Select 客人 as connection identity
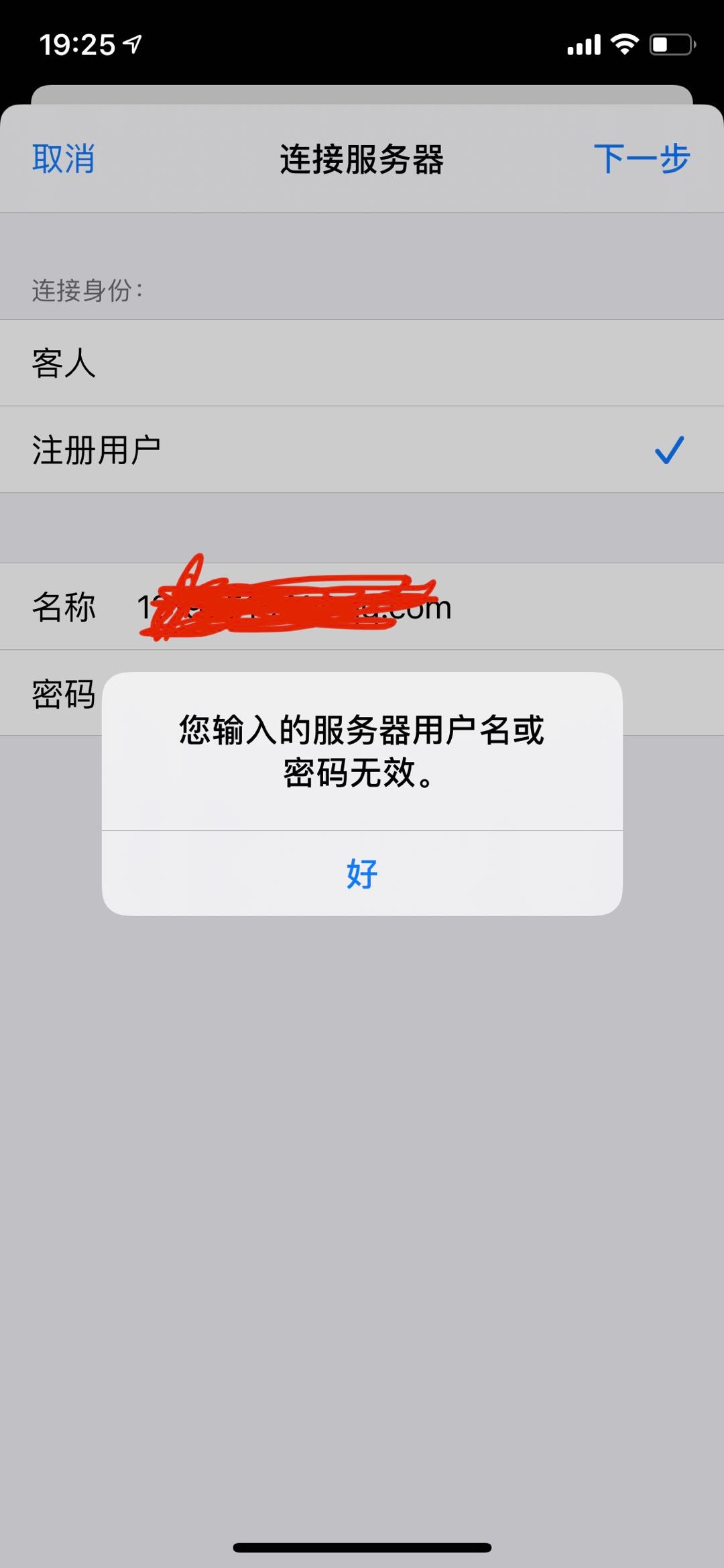Screen dimensions: 724x1568 coord(362,363)
